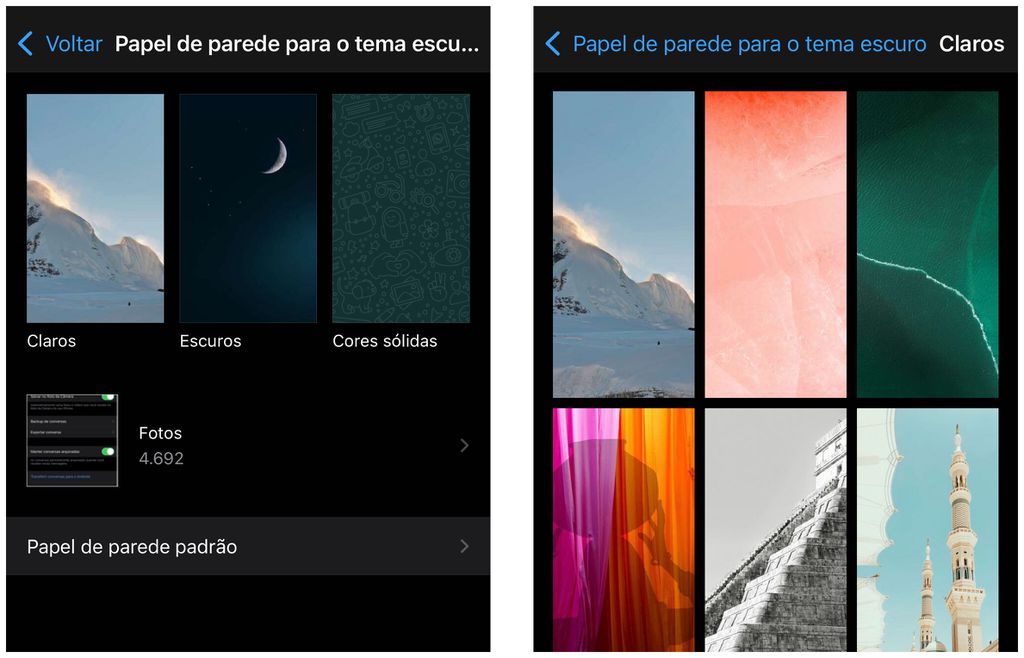Choose the green ocean shoreline wallpaper
The height and width of the screenshot is (658, 1024).
(927, 245)
